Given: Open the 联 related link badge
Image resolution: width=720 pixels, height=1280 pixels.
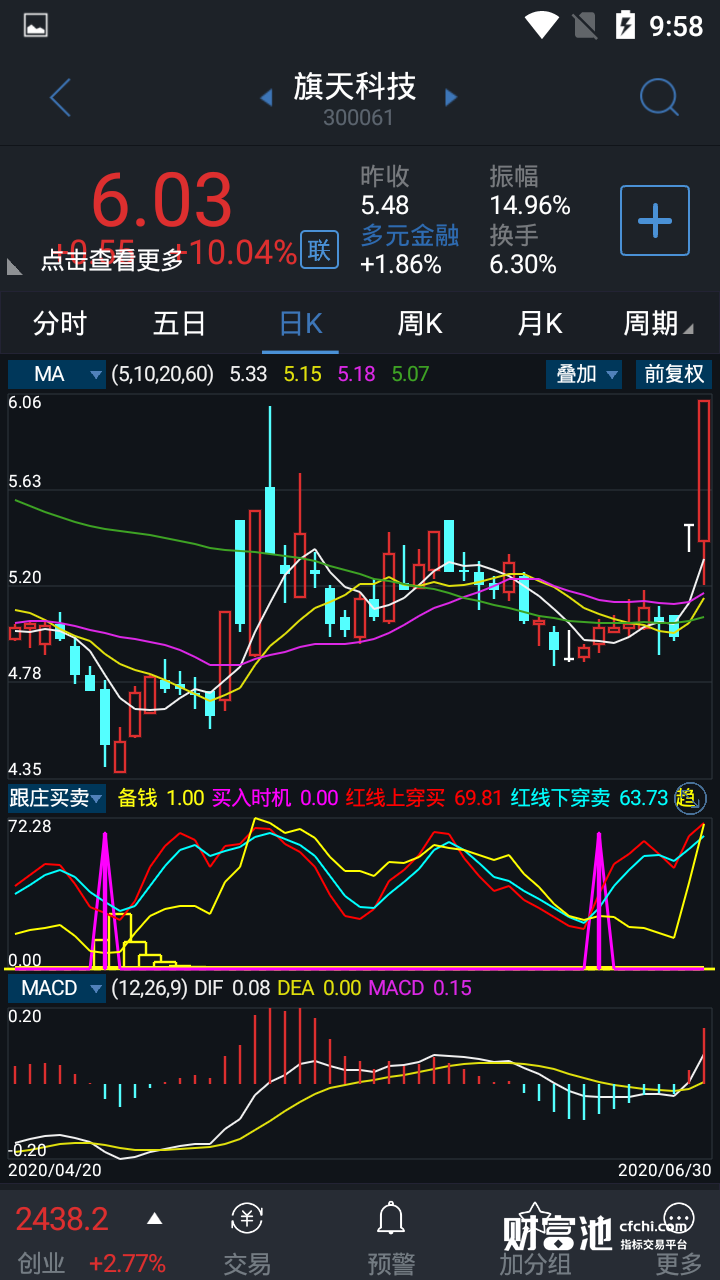Looking at the screenshot, I should pyautogui.click(x=319, y=250).
